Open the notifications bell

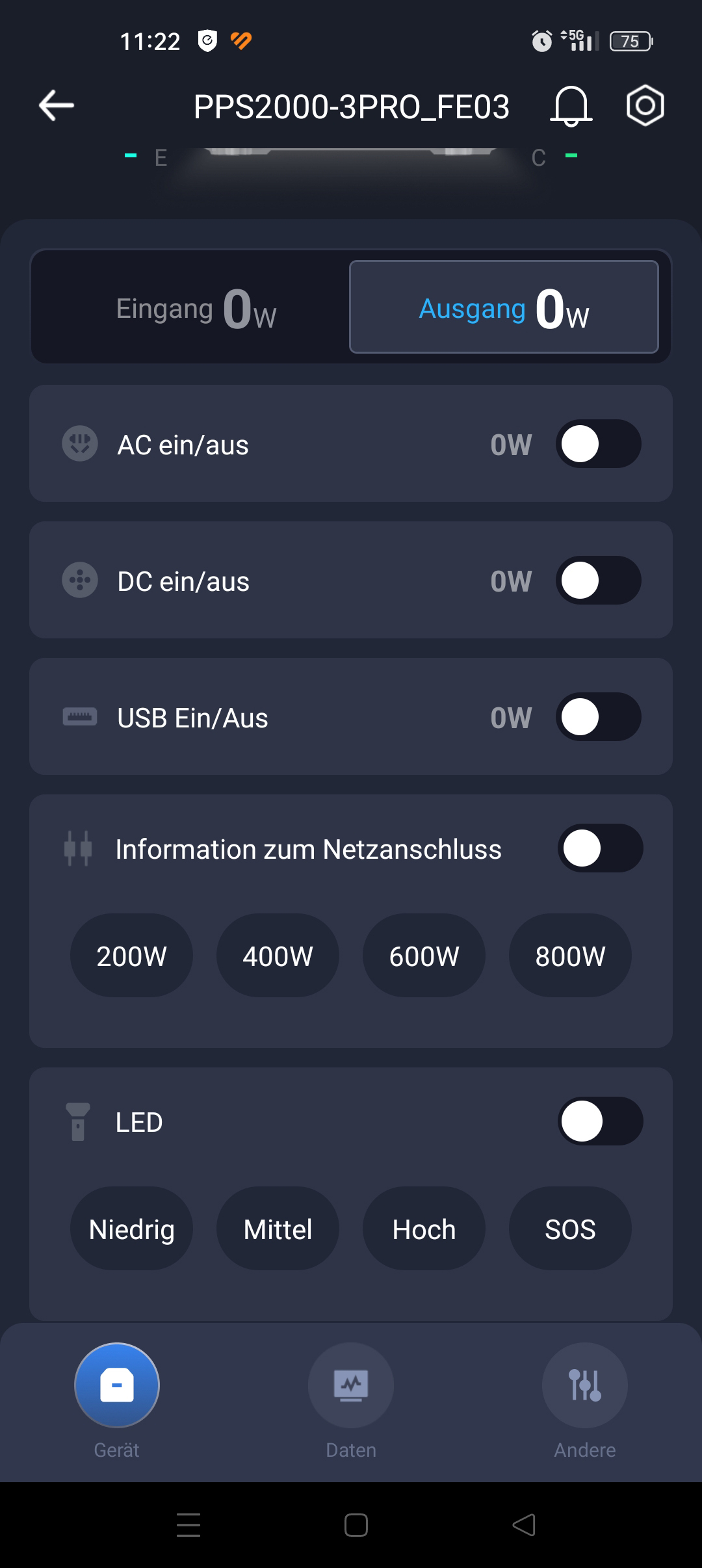(x=571, y=106)
